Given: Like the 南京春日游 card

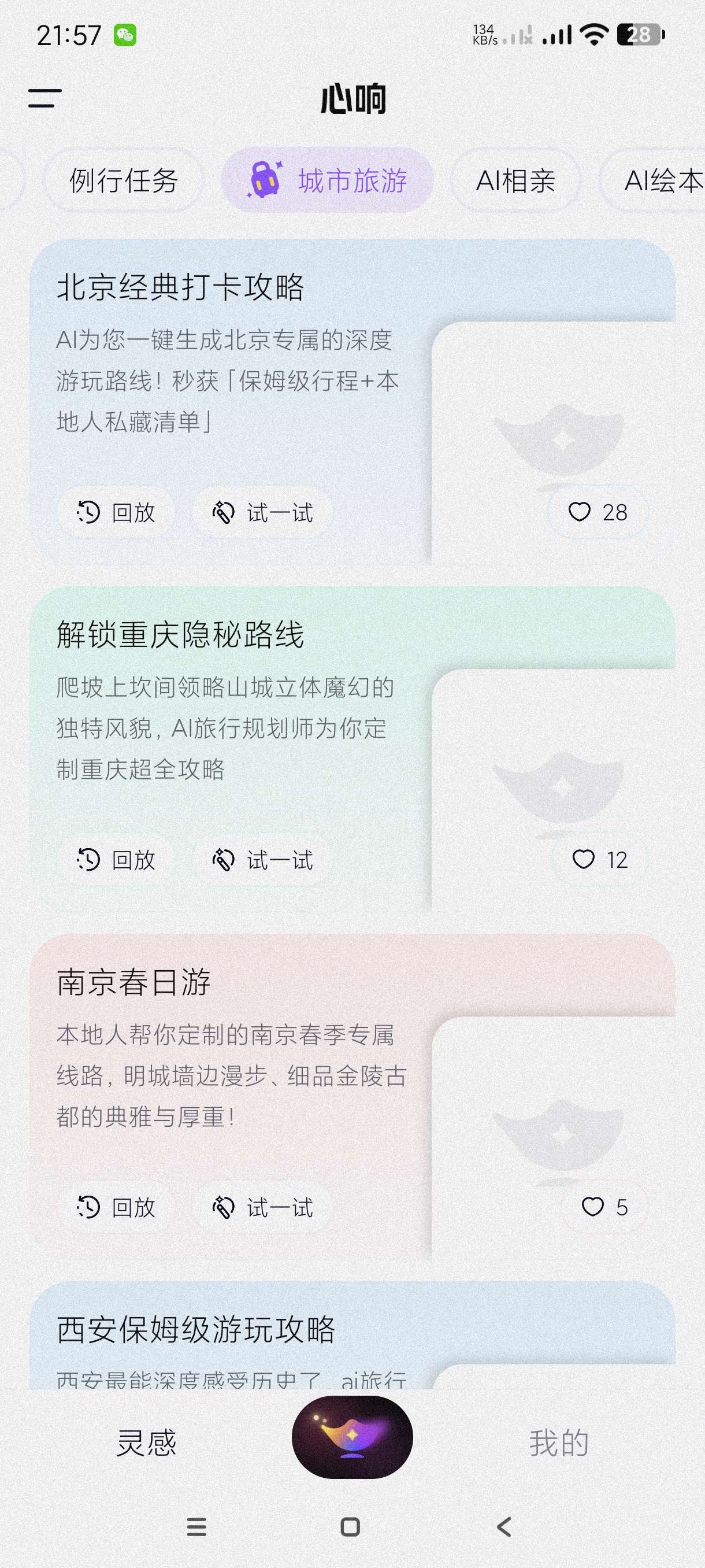Looking at the screenshot, I should point(603,1207).
